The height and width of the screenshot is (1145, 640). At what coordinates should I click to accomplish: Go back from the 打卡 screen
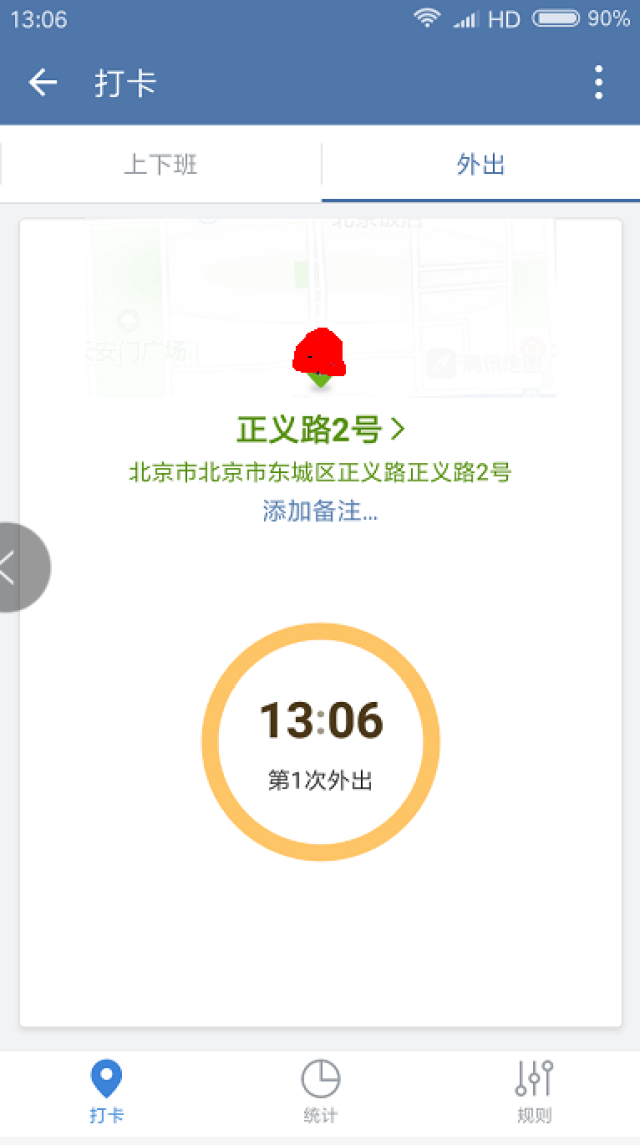[42, 83]
